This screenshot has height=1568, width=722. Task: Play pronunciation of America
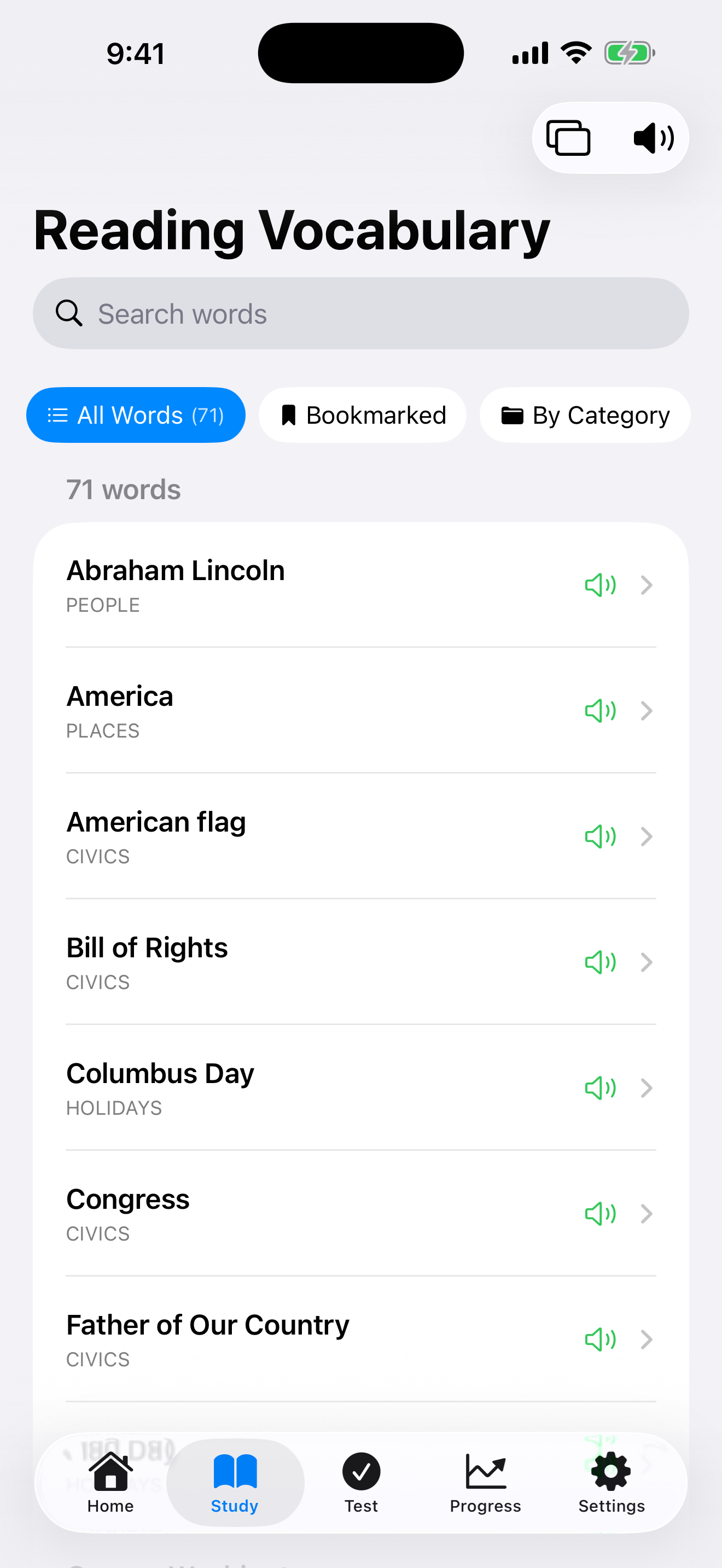click(x=599, y=710)
